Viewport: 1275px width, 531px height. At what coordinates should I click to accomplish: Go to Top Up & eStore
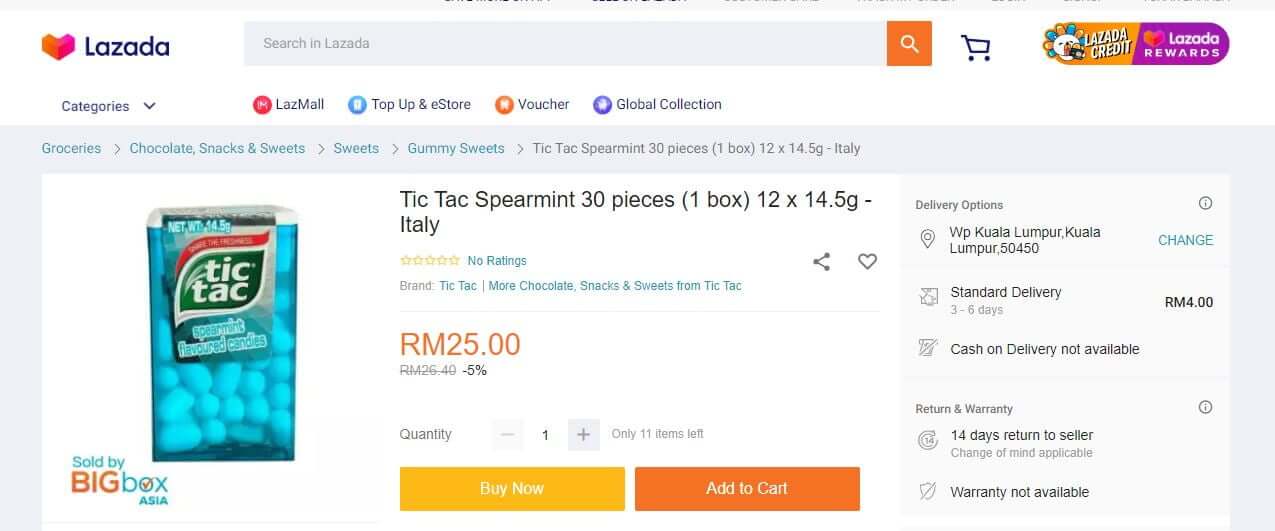click(409, 104)
